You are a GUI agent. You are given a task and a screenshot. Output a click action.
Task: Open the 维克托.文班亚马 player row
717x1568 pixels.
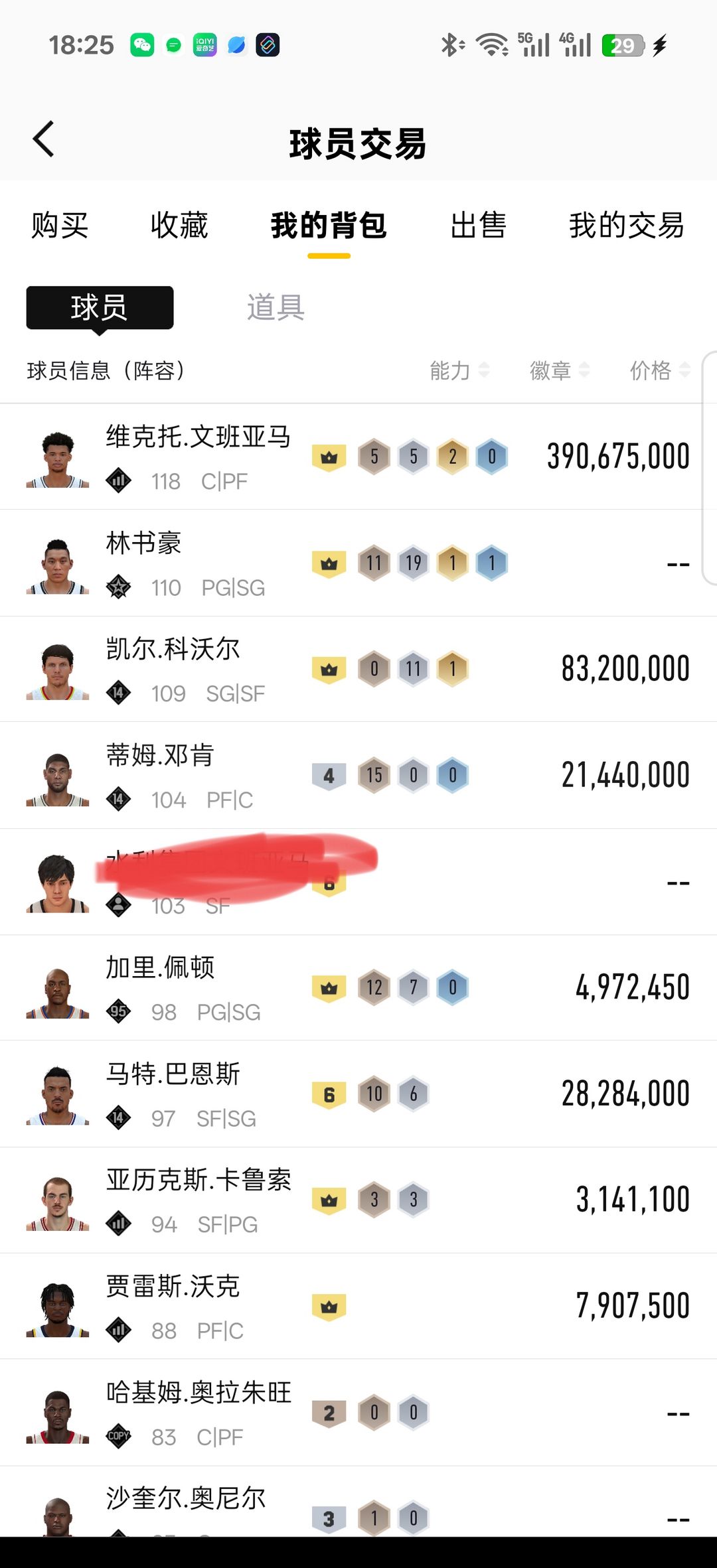click(x=358, y=457)
